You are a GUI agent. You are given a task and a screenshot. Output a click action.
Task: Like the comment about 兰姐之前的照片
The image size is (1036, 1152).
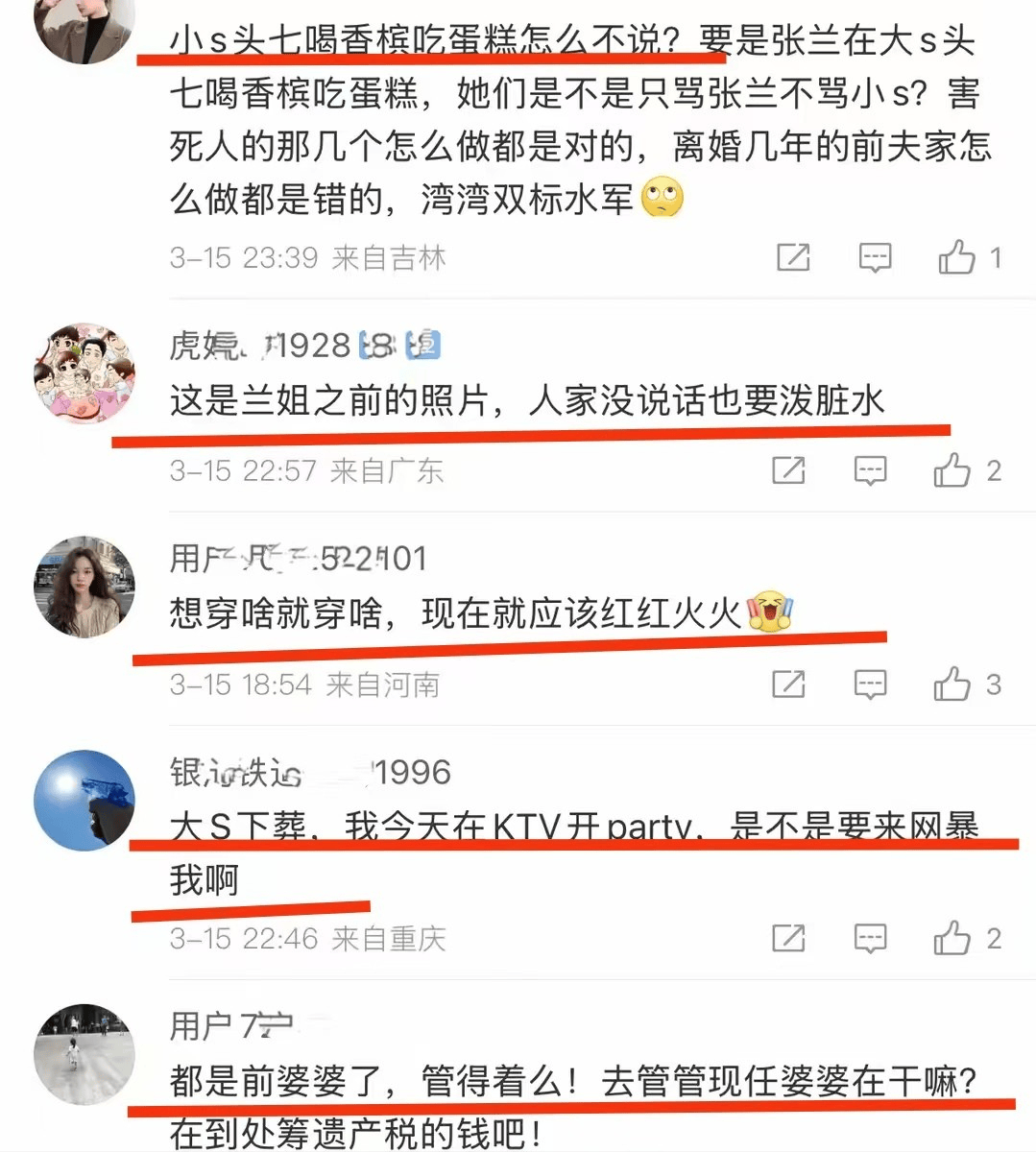tap(952, 470)
